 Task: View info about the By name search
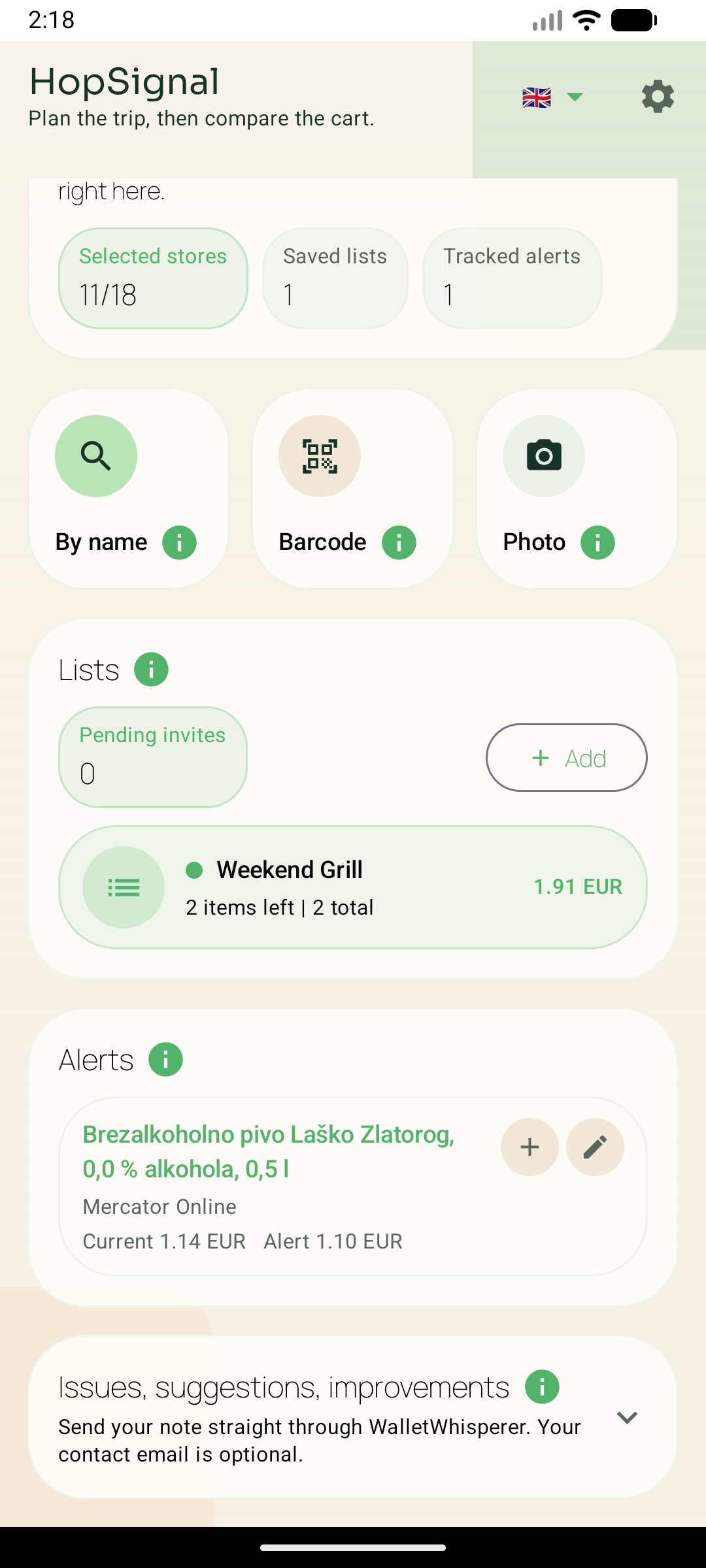(x=178, y=542)
